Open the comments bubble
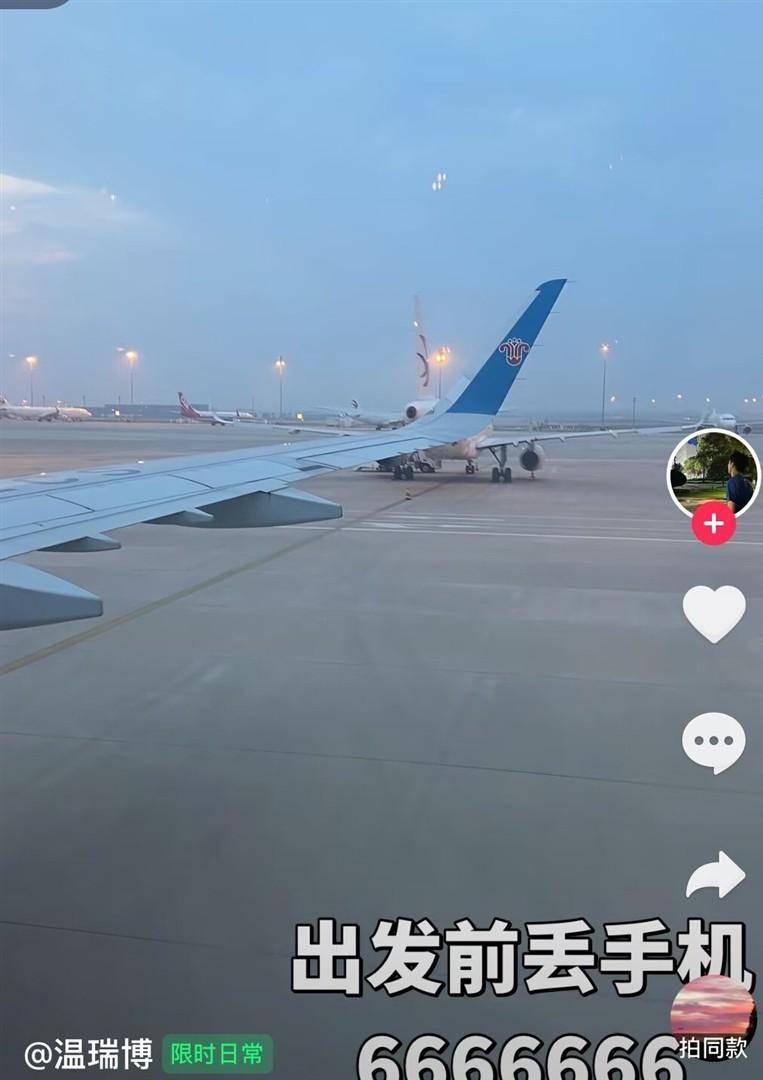Viewport: 763px width, 1080px height. pyautogui.click(x=714, y=742)
